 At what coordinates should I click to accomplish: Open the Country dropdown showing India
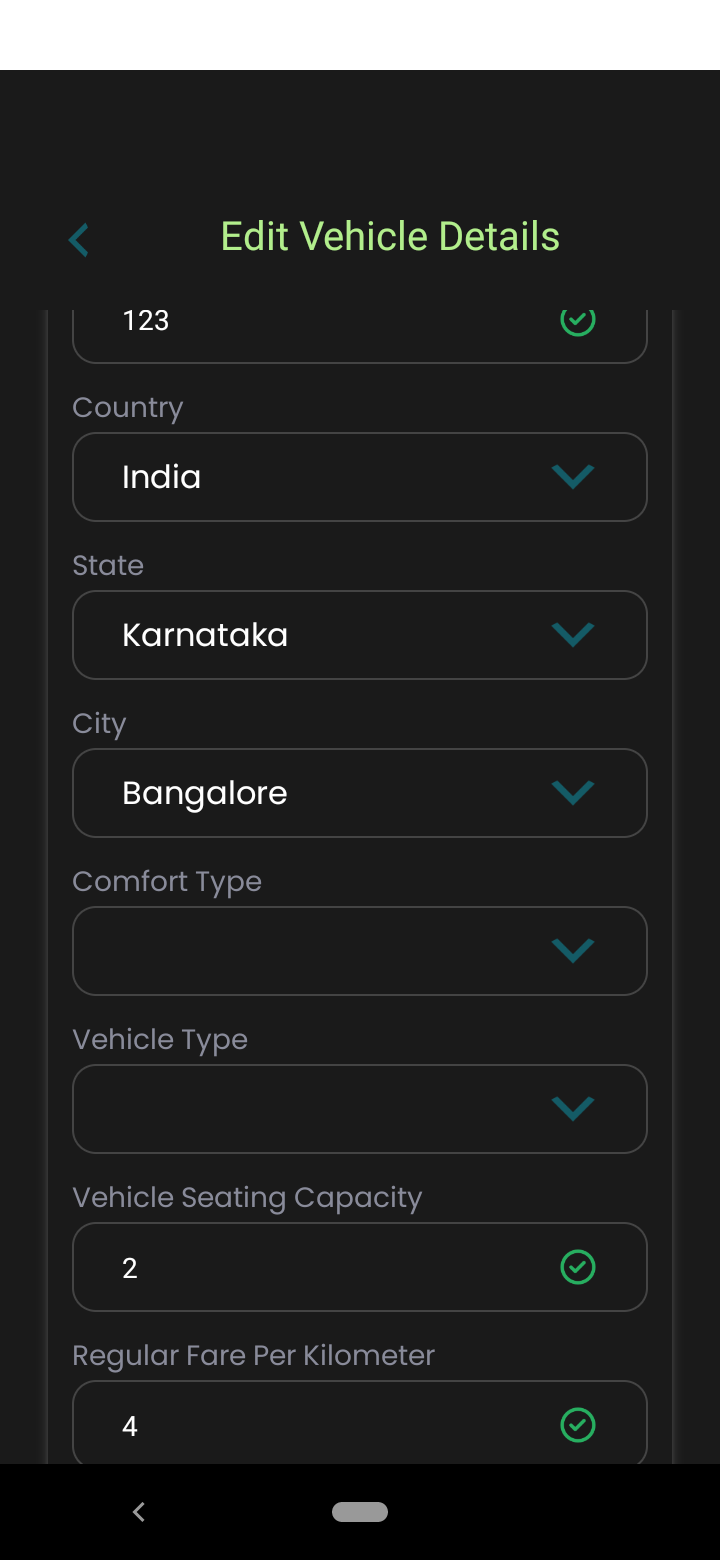click(x=360, y=477)
